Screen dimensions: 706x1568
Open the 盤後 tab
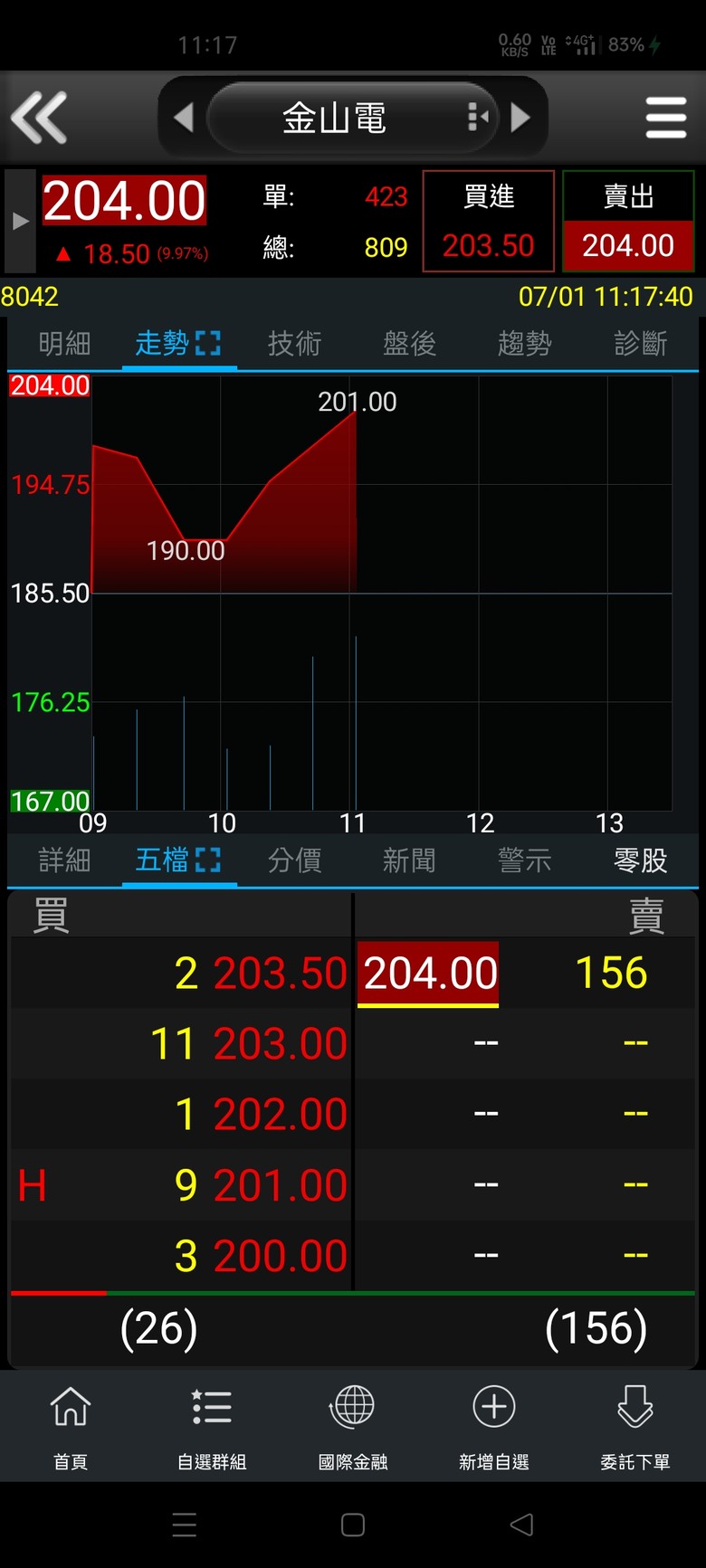pos(409,344)
